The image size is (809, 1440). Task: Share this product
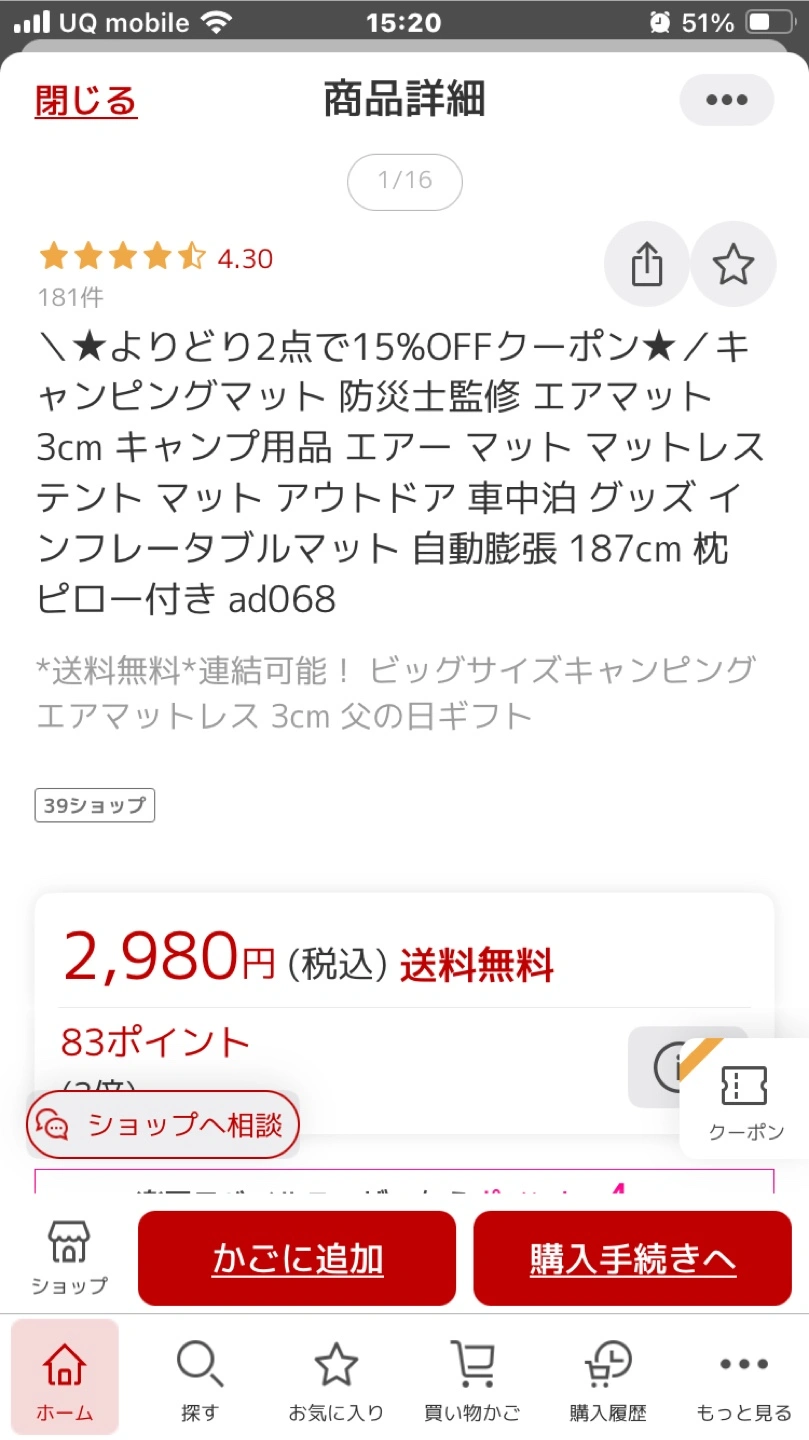pos(647,264)
